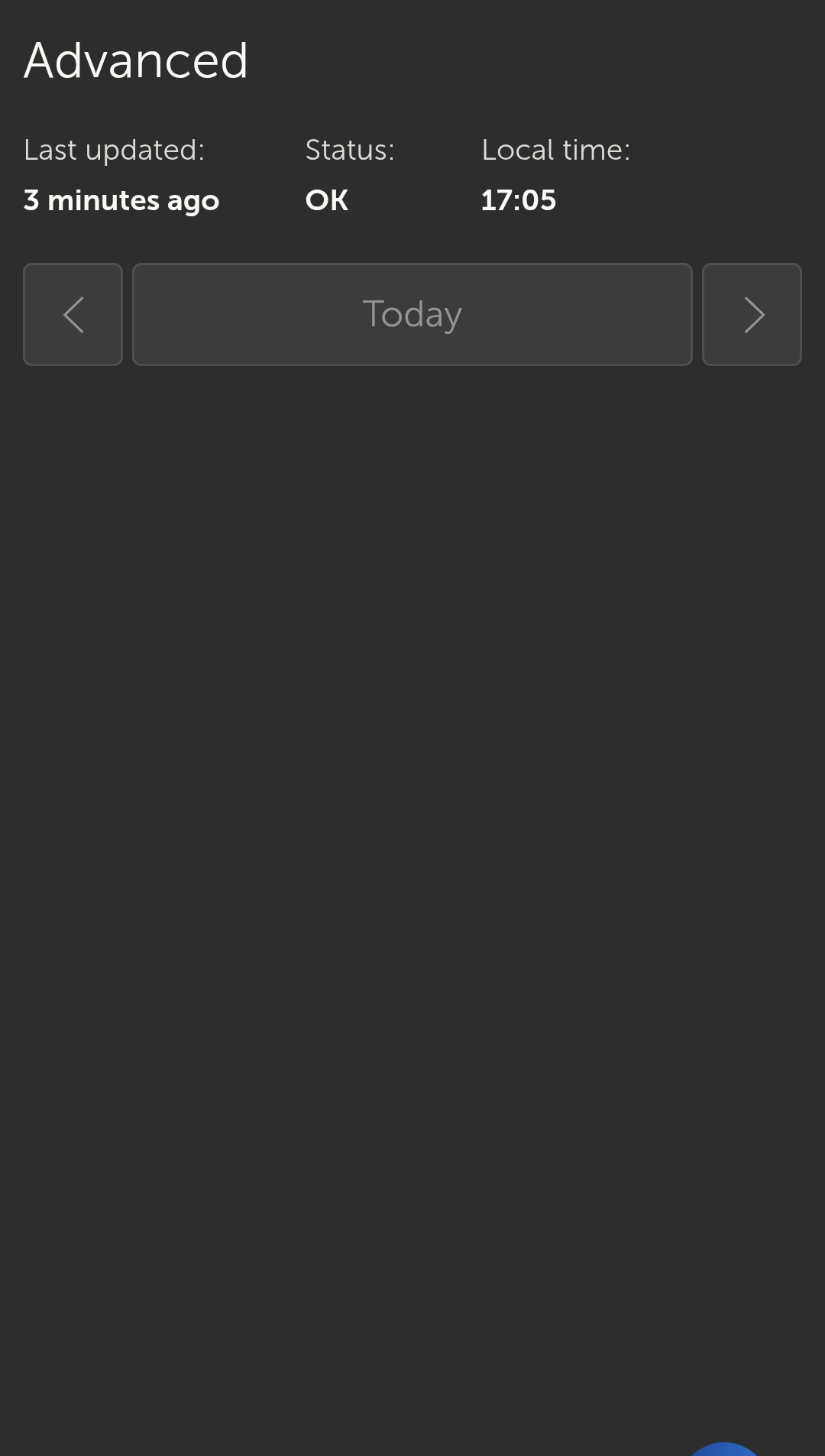Go to the previous day
825x1456 pixels.
click(73, 314)
